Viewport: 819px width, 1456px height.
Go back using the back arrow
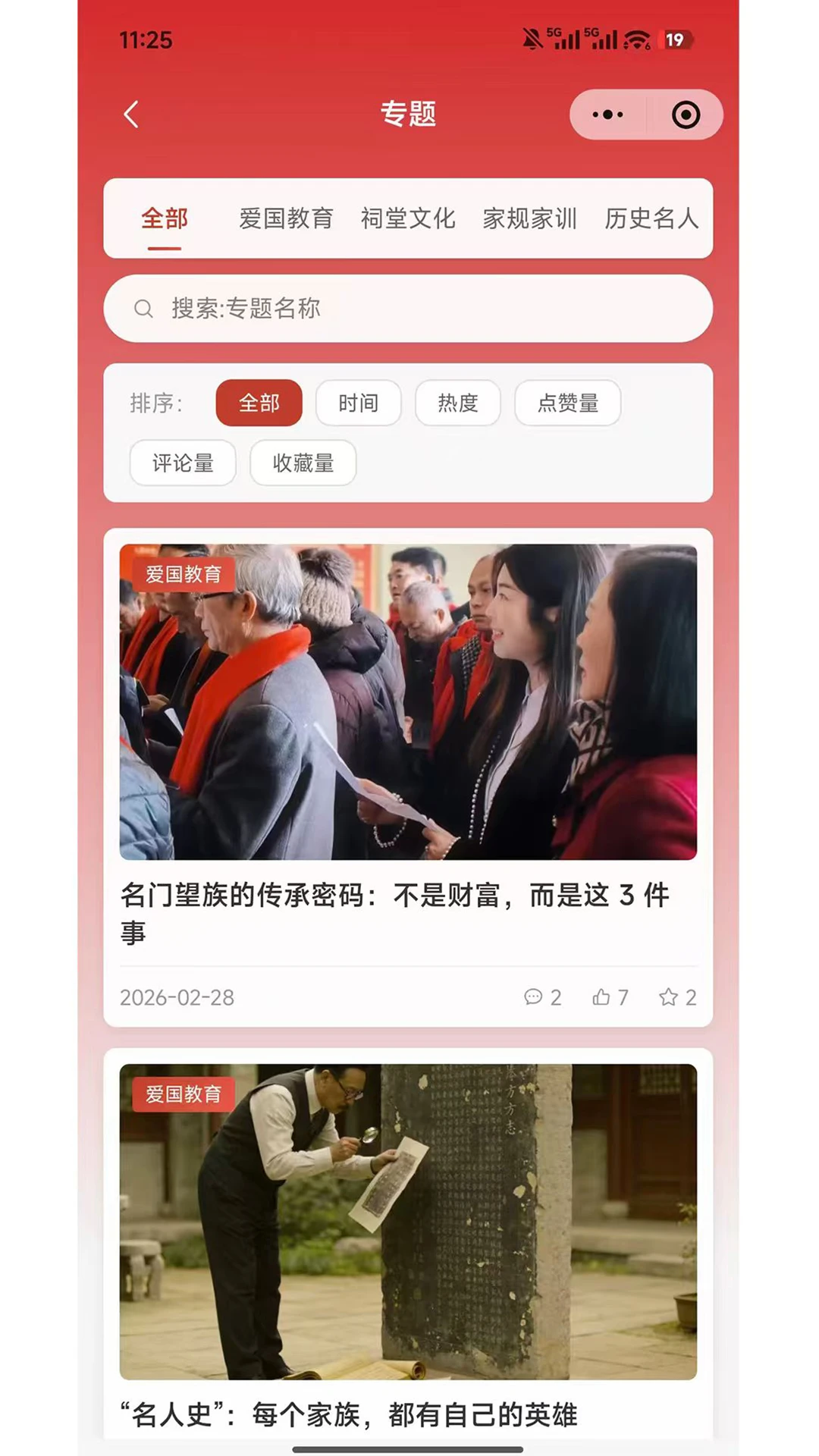point(131,115)
